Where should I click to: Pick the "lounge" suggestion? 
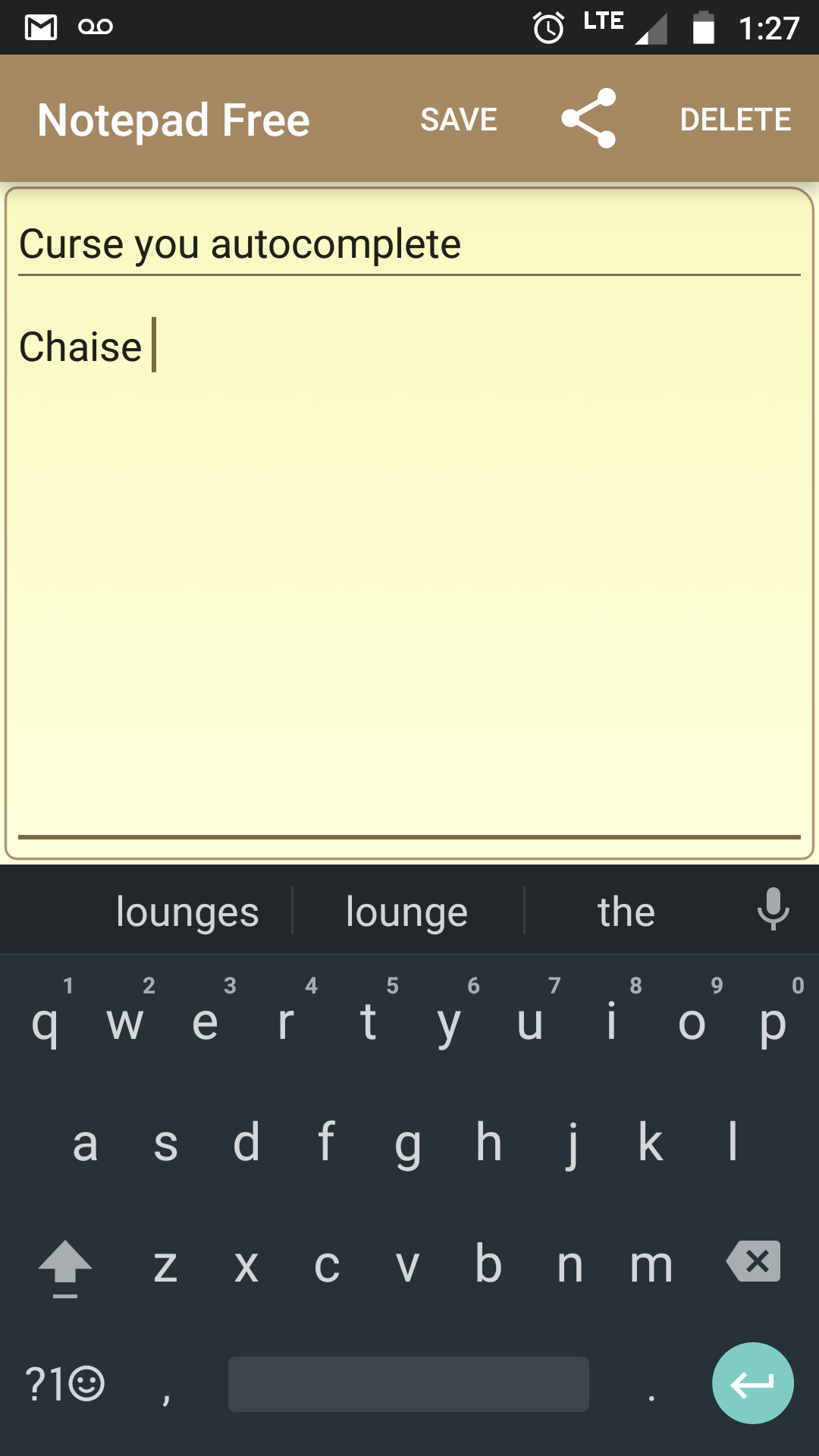407,911
